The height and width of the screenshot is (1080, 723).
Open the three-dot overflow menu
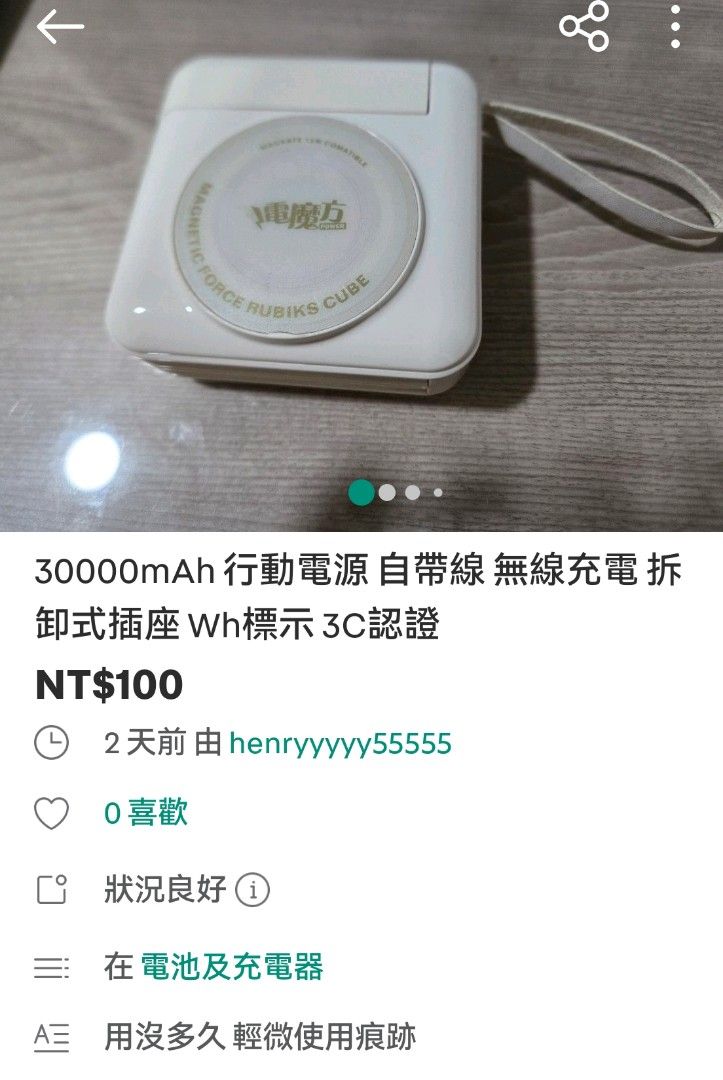pyautogui.click(x=675, y=26)
